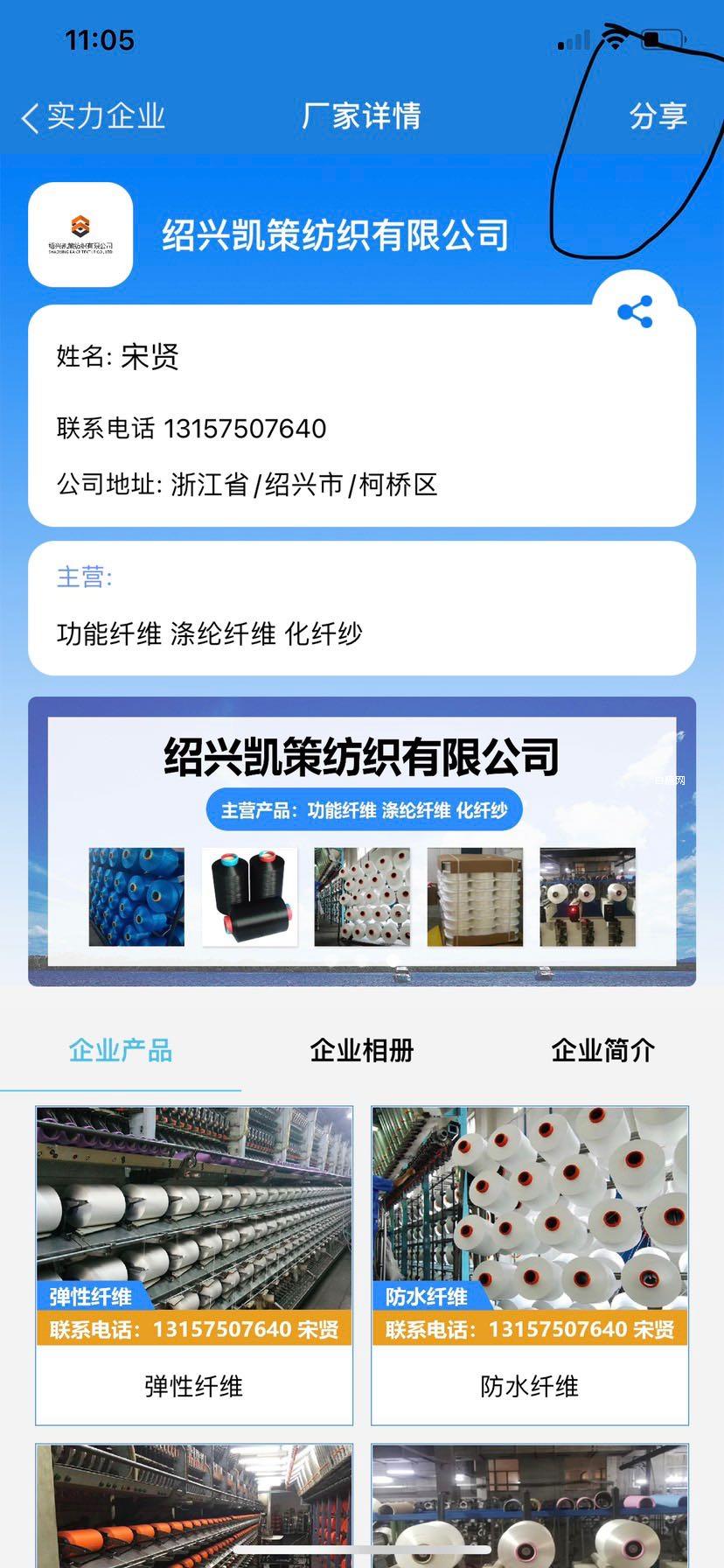Go back to 实力企业
Screen dimensions: 724x1568
pos(94,116)
